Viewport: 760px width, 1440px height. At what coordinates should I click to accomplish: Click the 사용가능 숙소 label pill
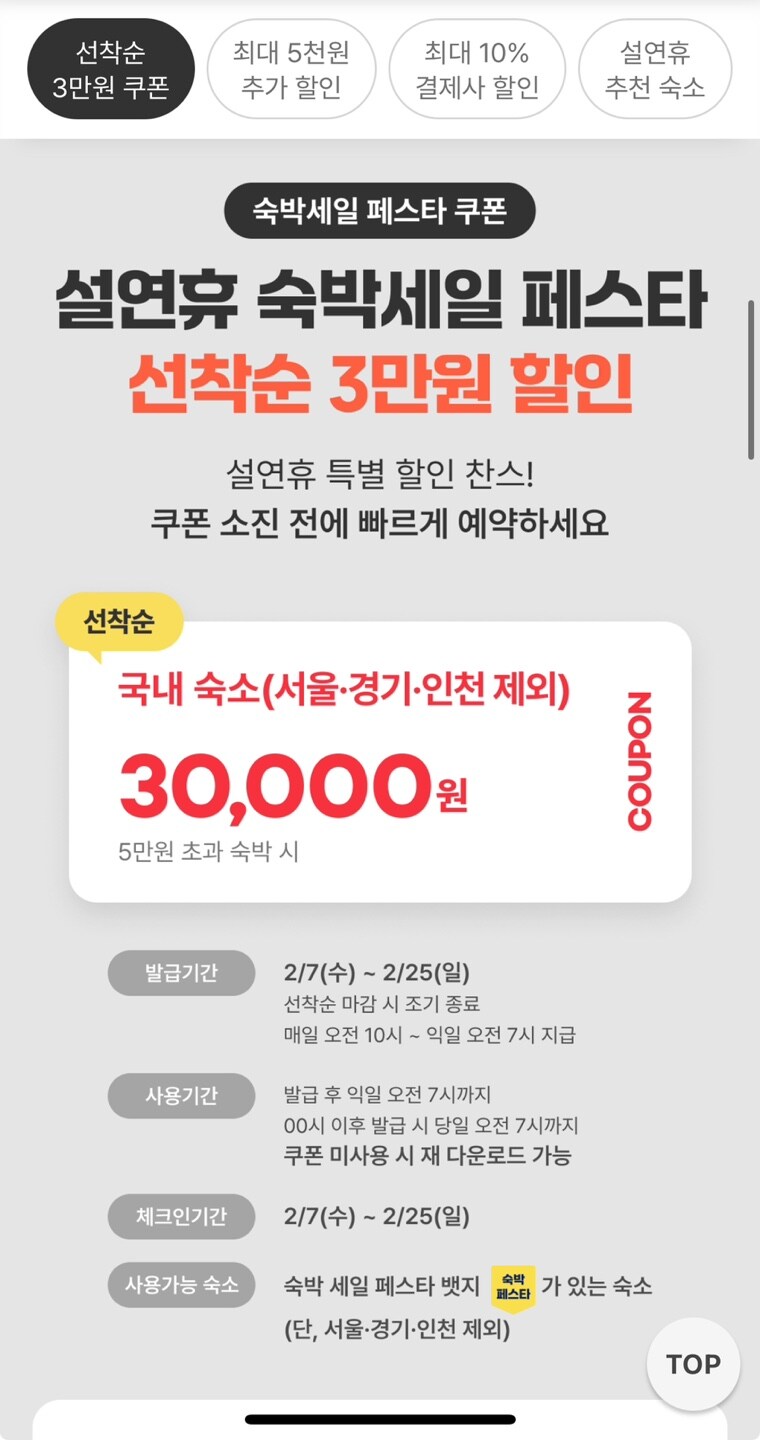(x=180, y=1286)
